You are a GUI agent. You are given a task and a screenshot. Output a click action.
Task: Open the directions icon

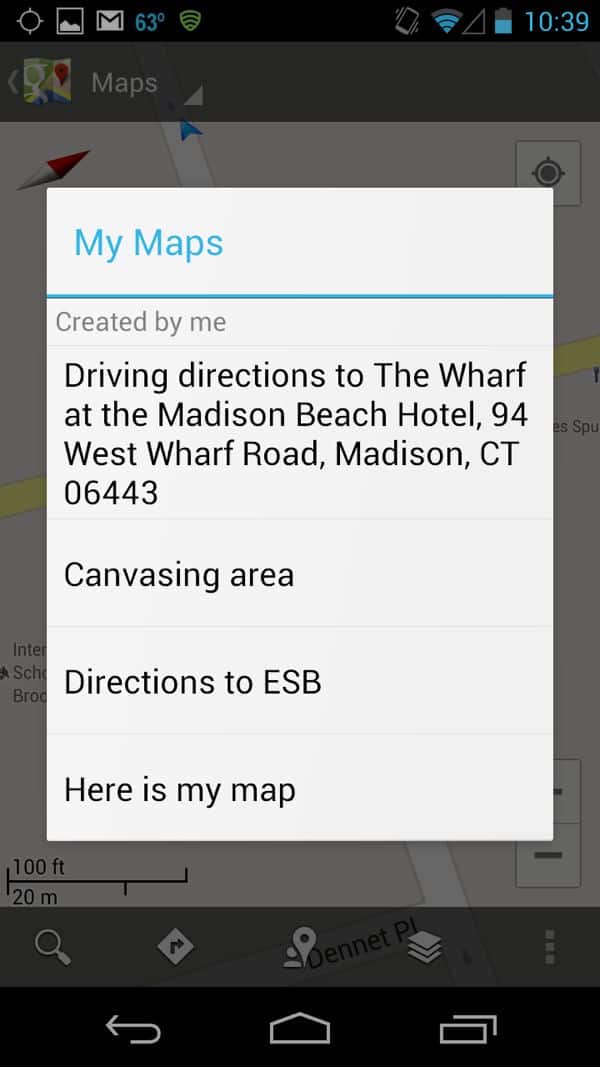coord(176,947)
